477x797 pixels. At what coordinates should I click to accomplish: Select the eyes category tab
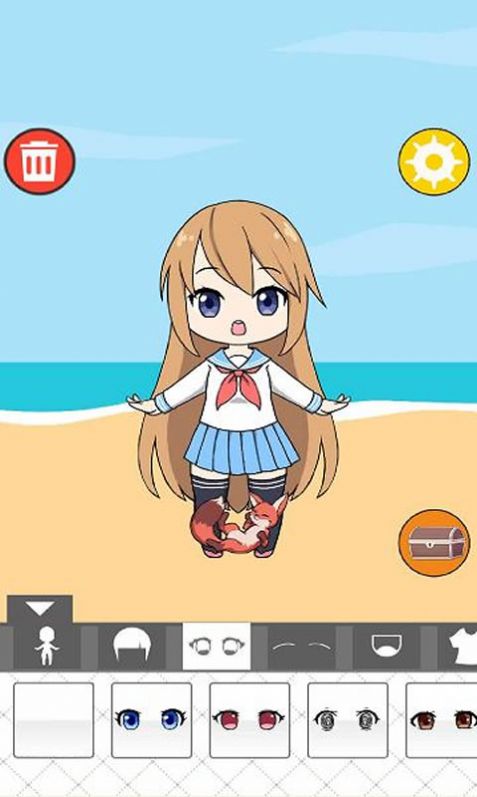coord(217,646)
